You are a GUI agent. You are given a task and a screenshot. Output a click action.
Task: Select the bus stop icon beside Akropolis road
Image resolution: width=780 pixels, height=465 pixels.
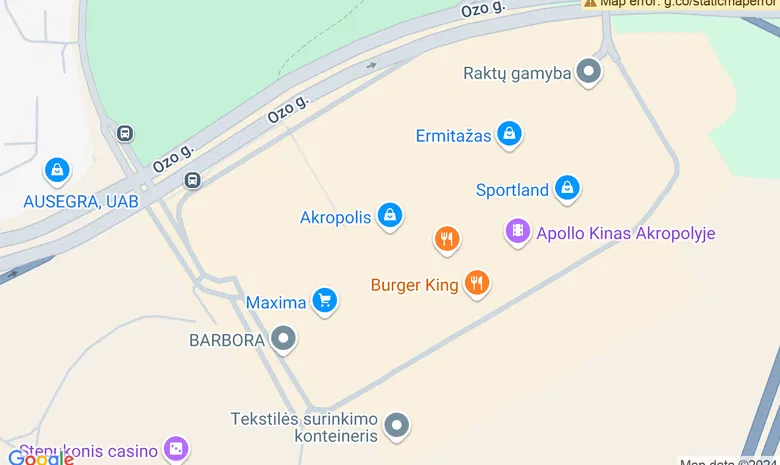pyautogui.click(x=192, y=181)
